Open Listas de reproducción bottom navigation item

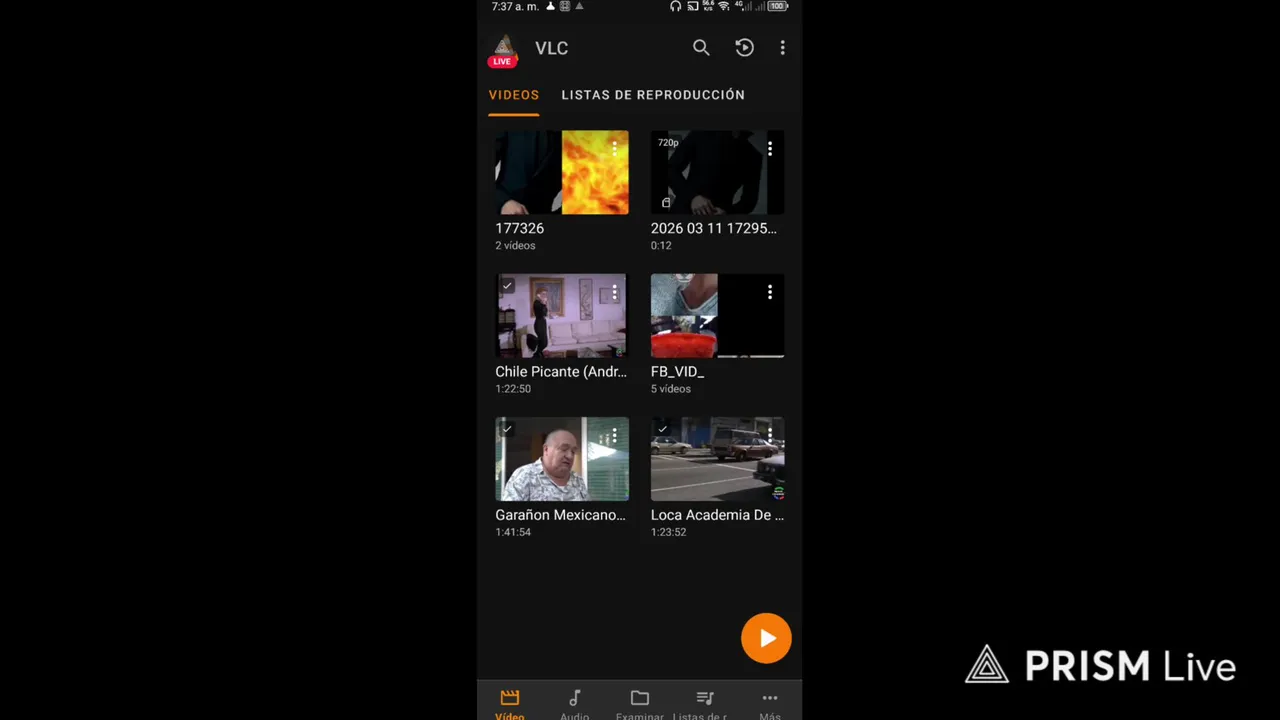click(x=704, y=704)
